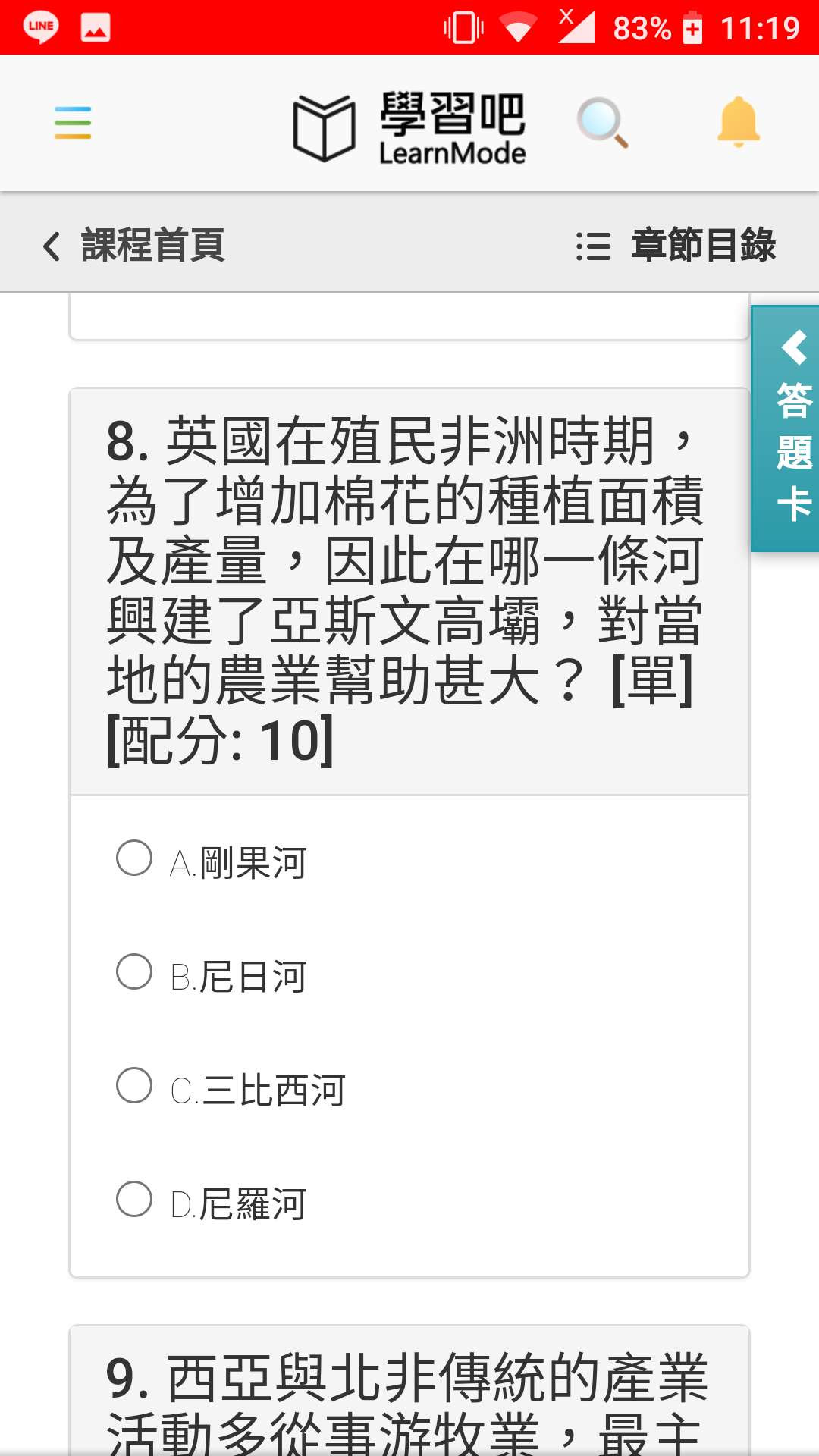Screen dimensions: 819x1456
Task: Open the 章節目錄 chapter list
Action: pyautogui.click(x=676, y=245)
